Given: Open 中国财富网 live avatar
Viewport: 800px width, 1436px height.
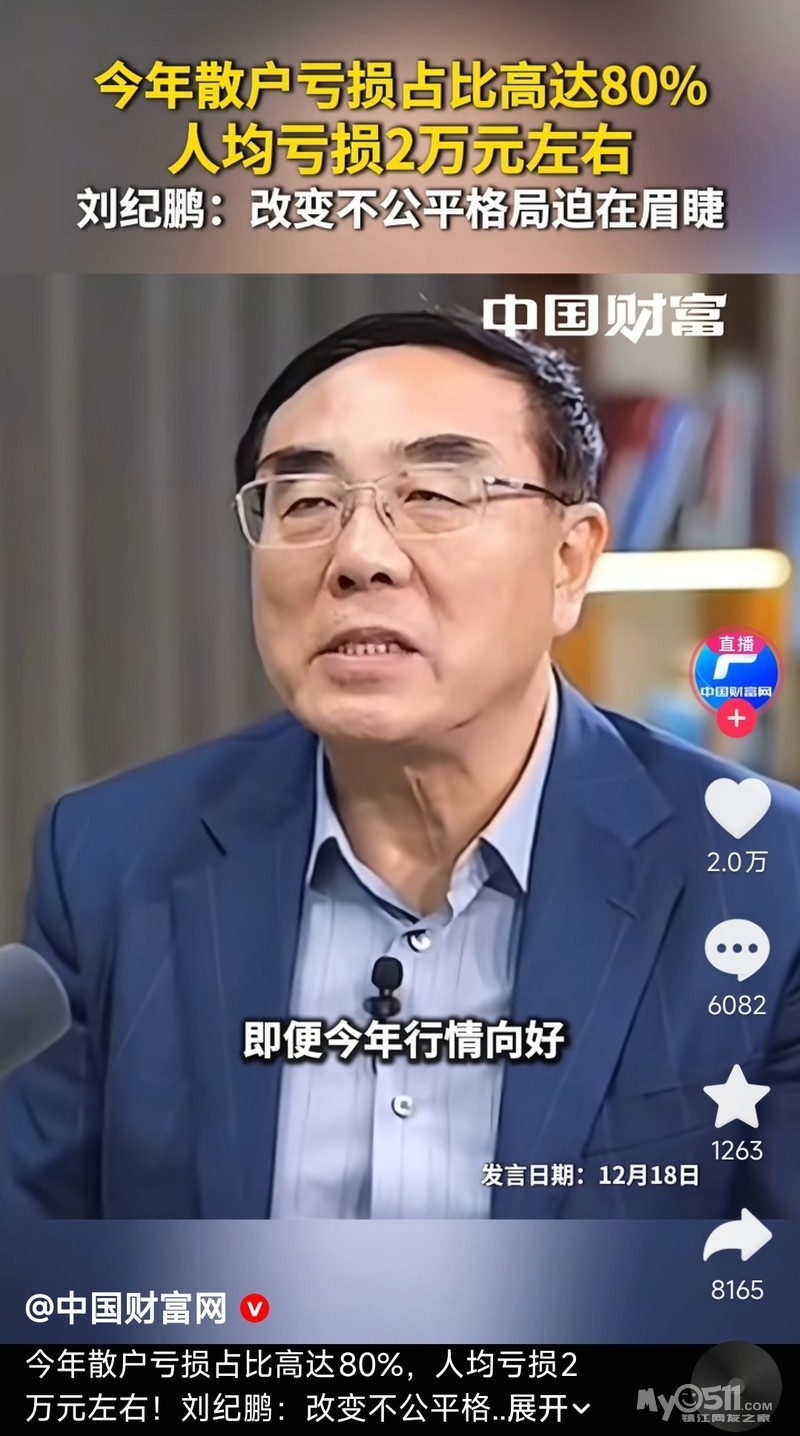Looking at the screenshot, I should point(736,668).
